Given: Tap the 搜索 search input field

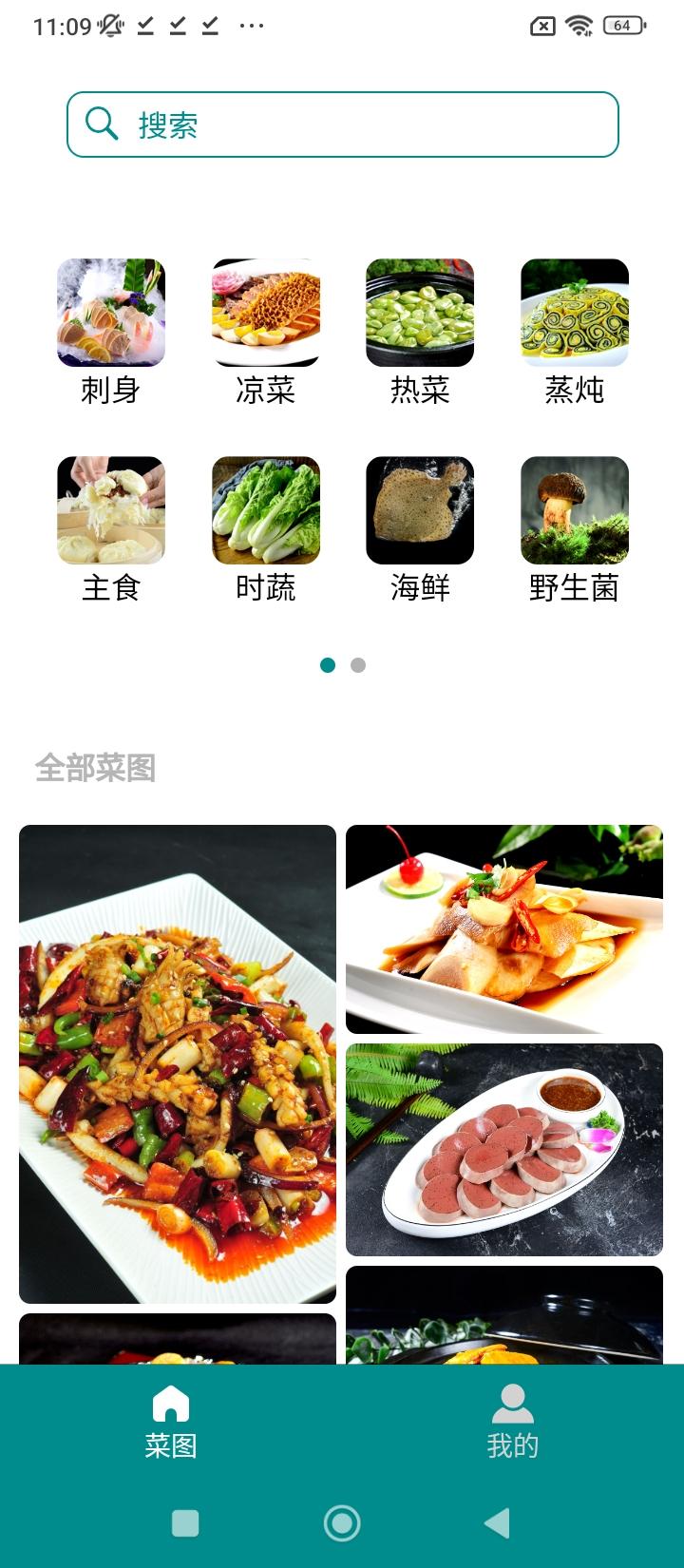Looking at the screenshot, I should point(342,124).
